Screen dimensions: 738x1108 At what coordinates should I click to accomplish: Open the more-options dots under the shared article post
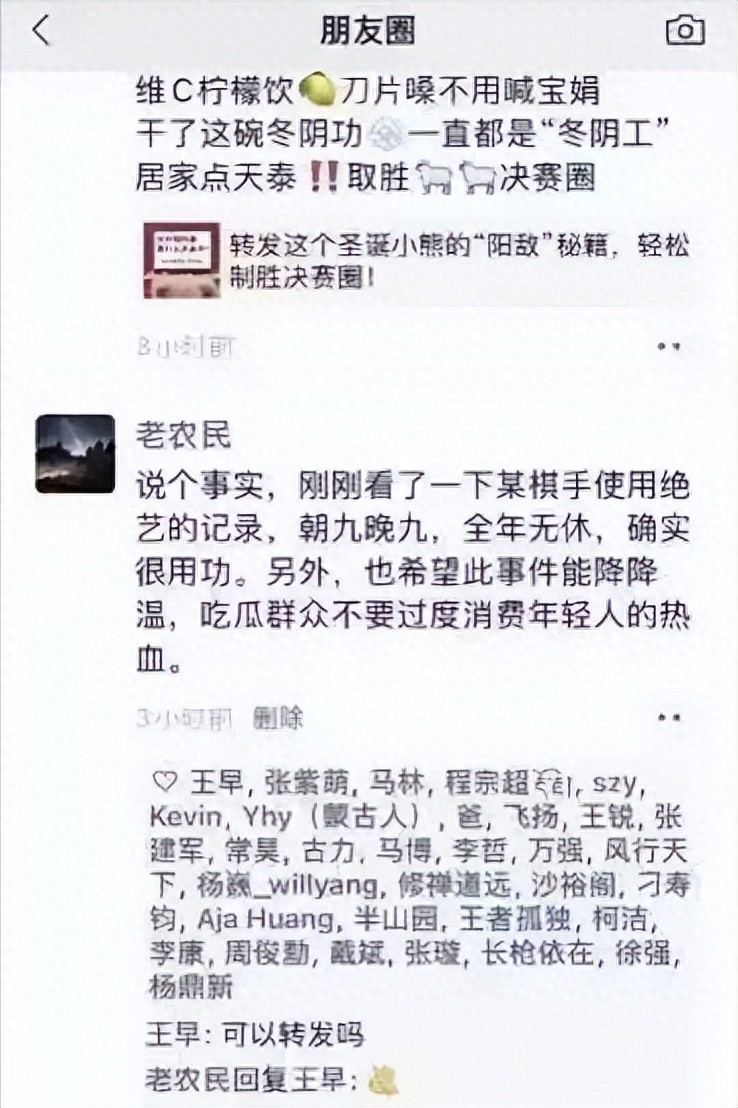[669, 346]
